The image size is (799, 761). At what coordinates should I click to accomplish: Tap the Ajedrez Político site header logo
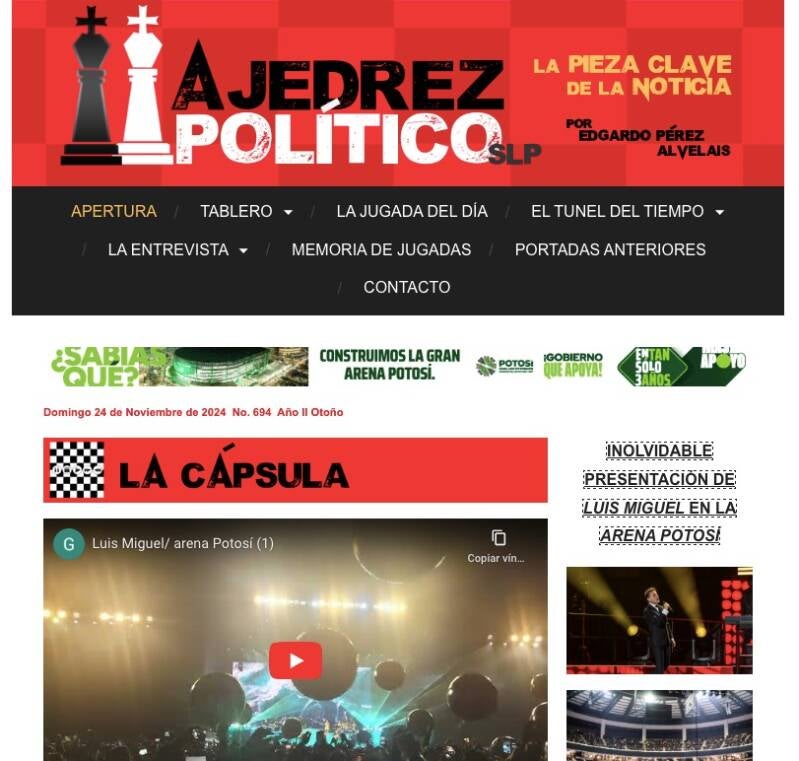[x=290, y=100]
